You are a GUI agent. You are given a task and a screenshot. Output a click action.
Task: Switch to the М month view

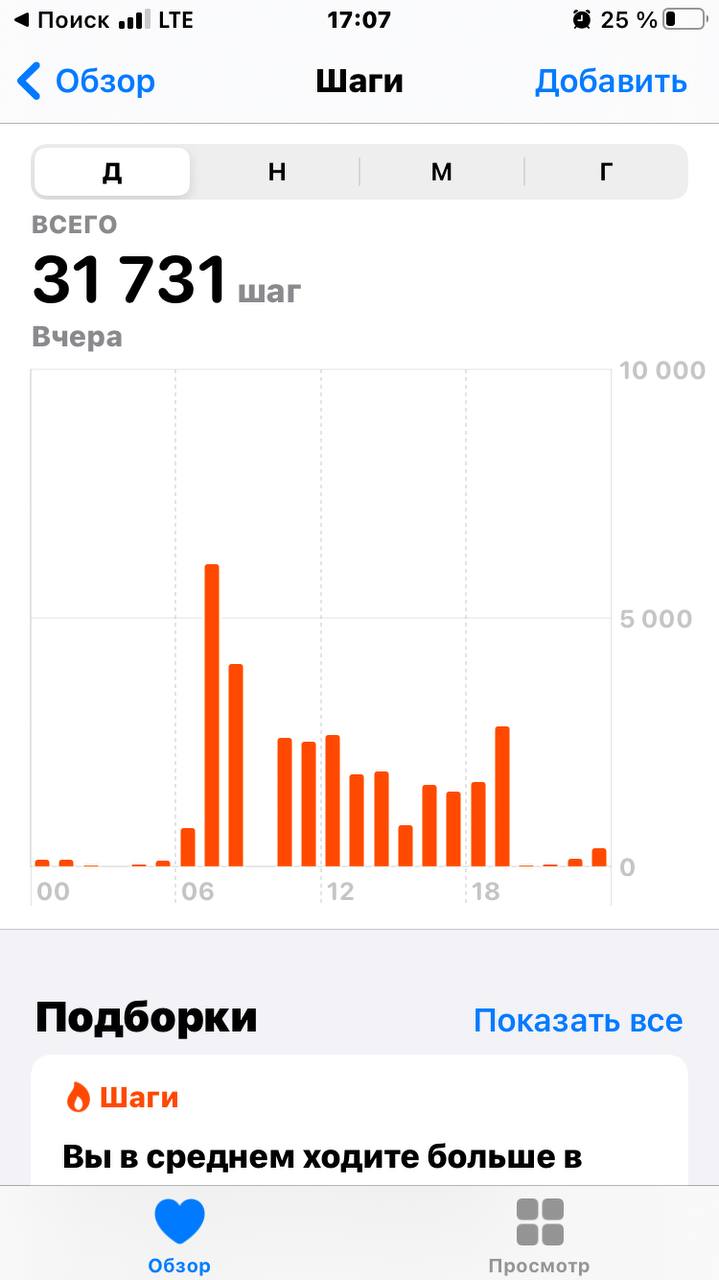coord(442,172)
